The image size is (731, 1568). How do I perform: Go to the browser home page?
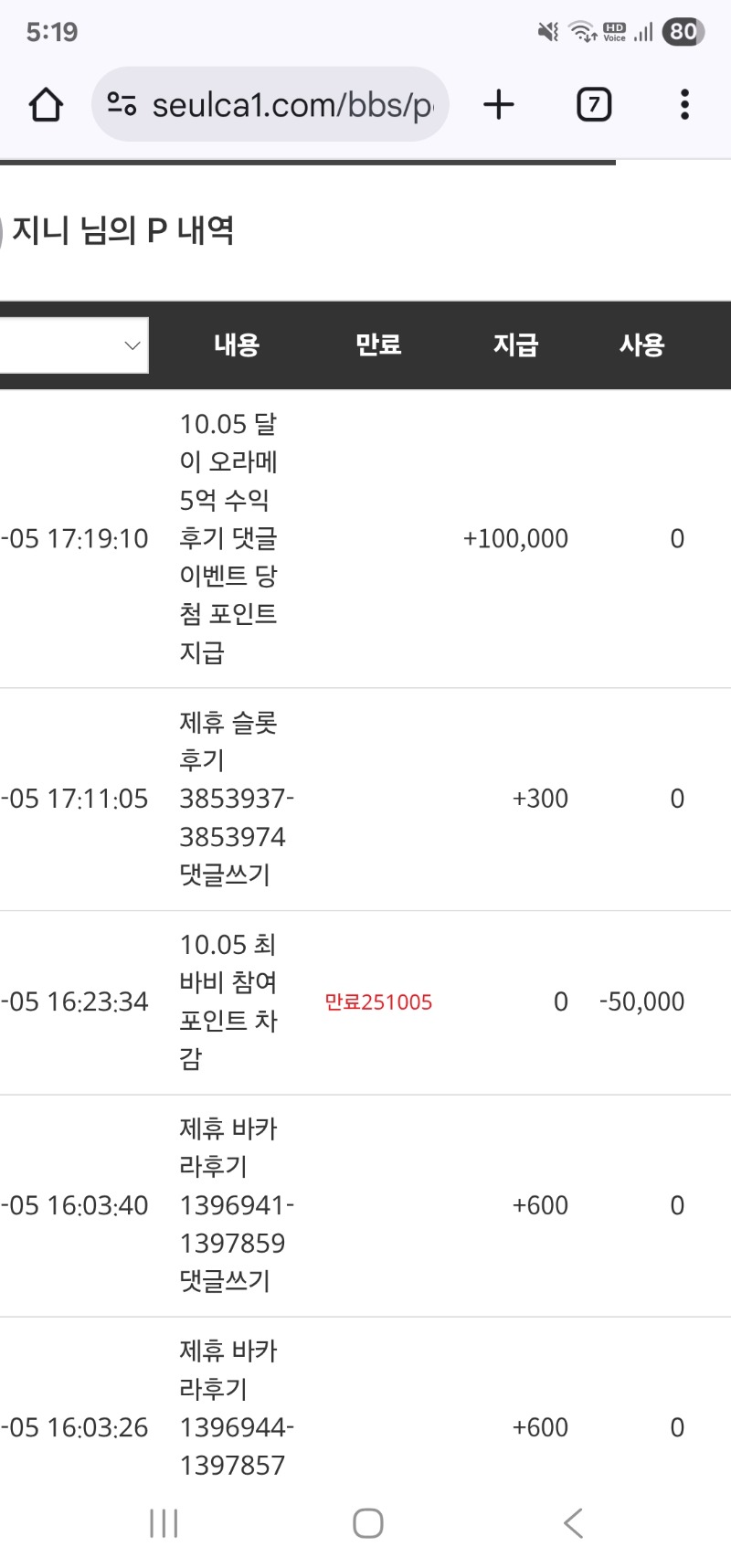46,105
